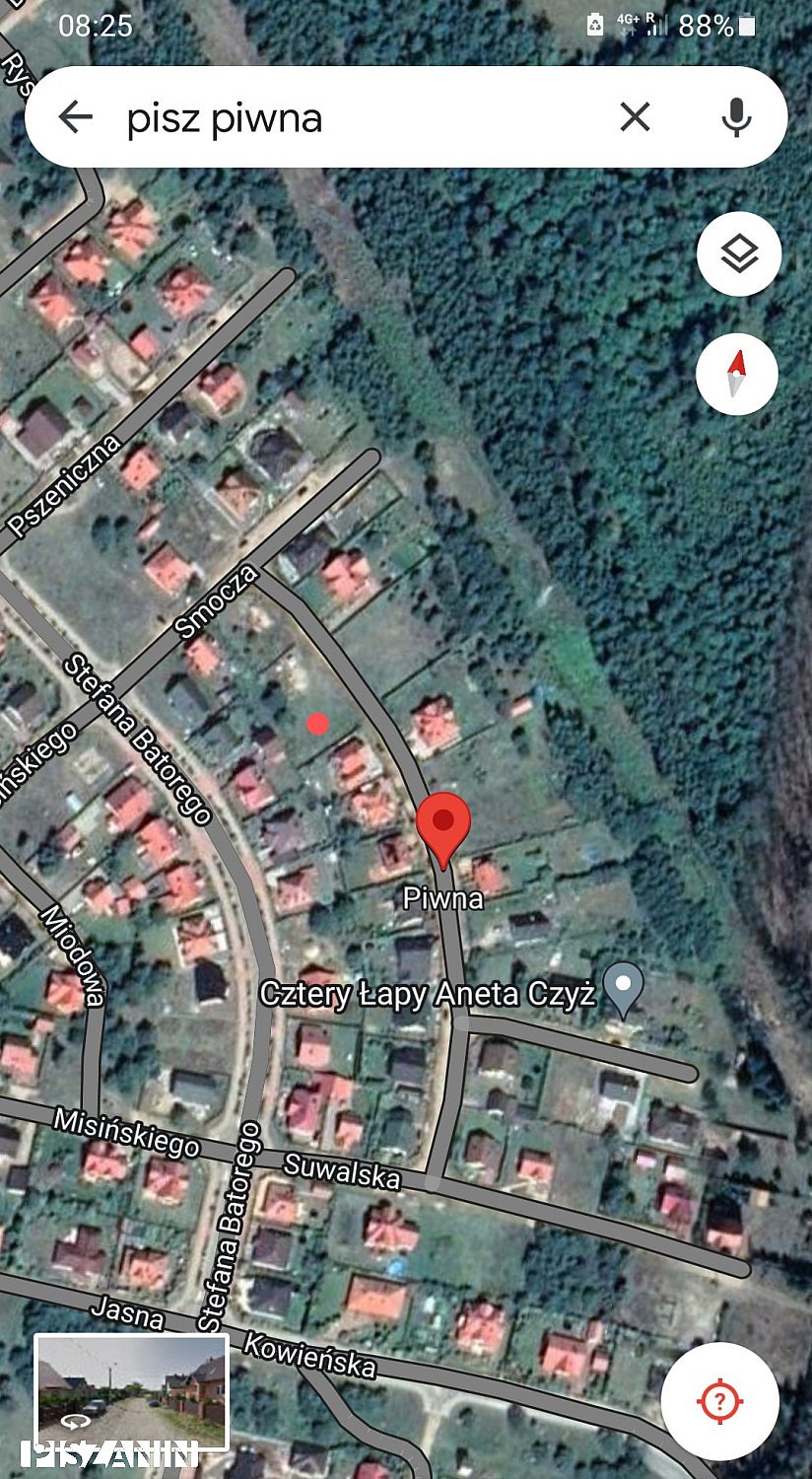
Task: Go back from the search results
Action: pyautogui.click(x=75, y=117)
